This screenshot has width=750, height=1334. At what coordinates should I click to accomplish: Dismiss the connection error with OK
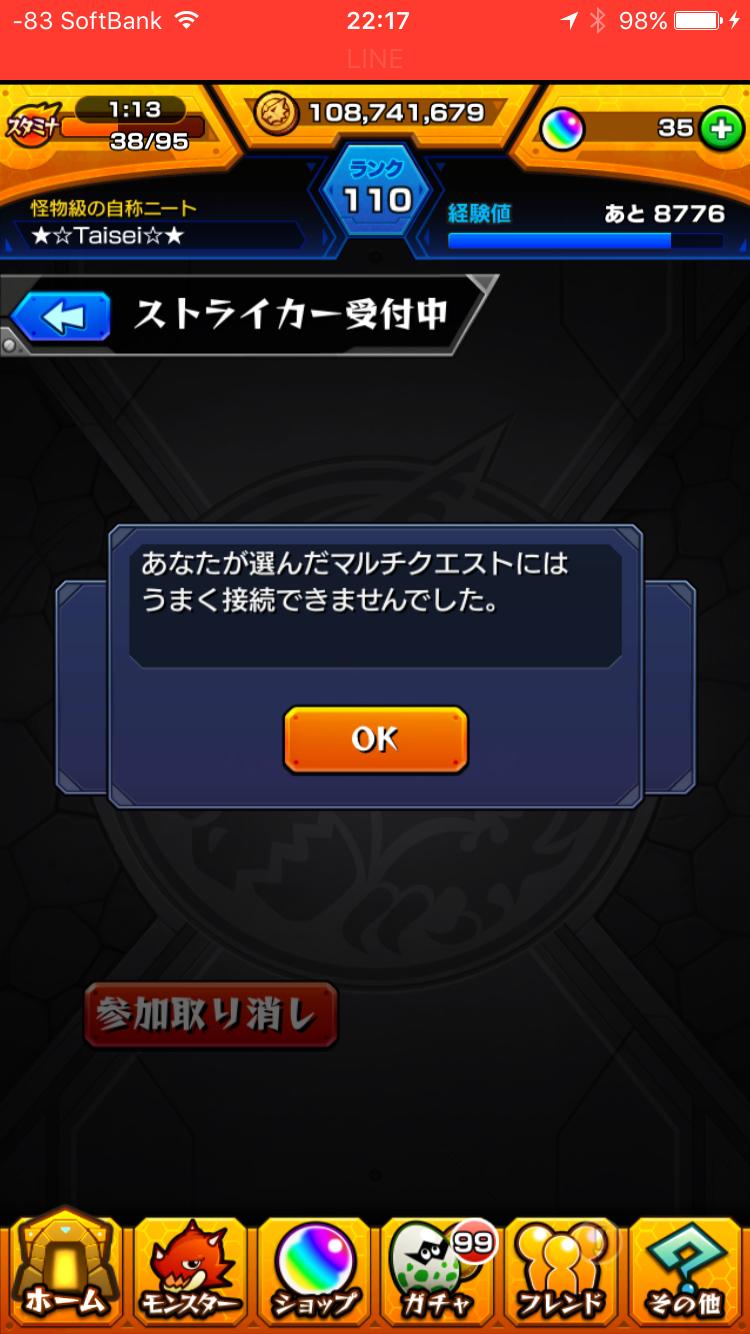(x=375, y=739)
